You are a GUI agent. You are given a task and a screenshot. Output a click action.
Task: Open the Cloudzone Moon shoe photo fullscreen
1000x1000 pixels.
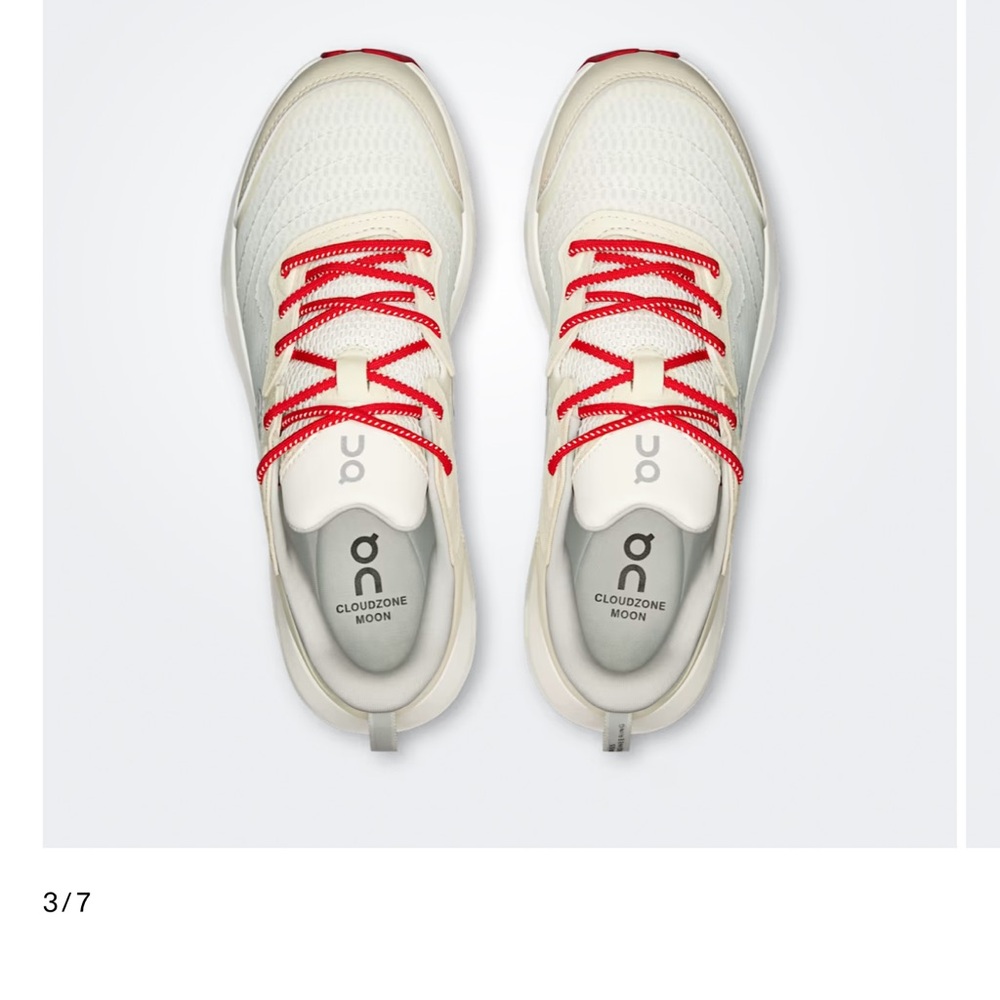tap(500, 420)
